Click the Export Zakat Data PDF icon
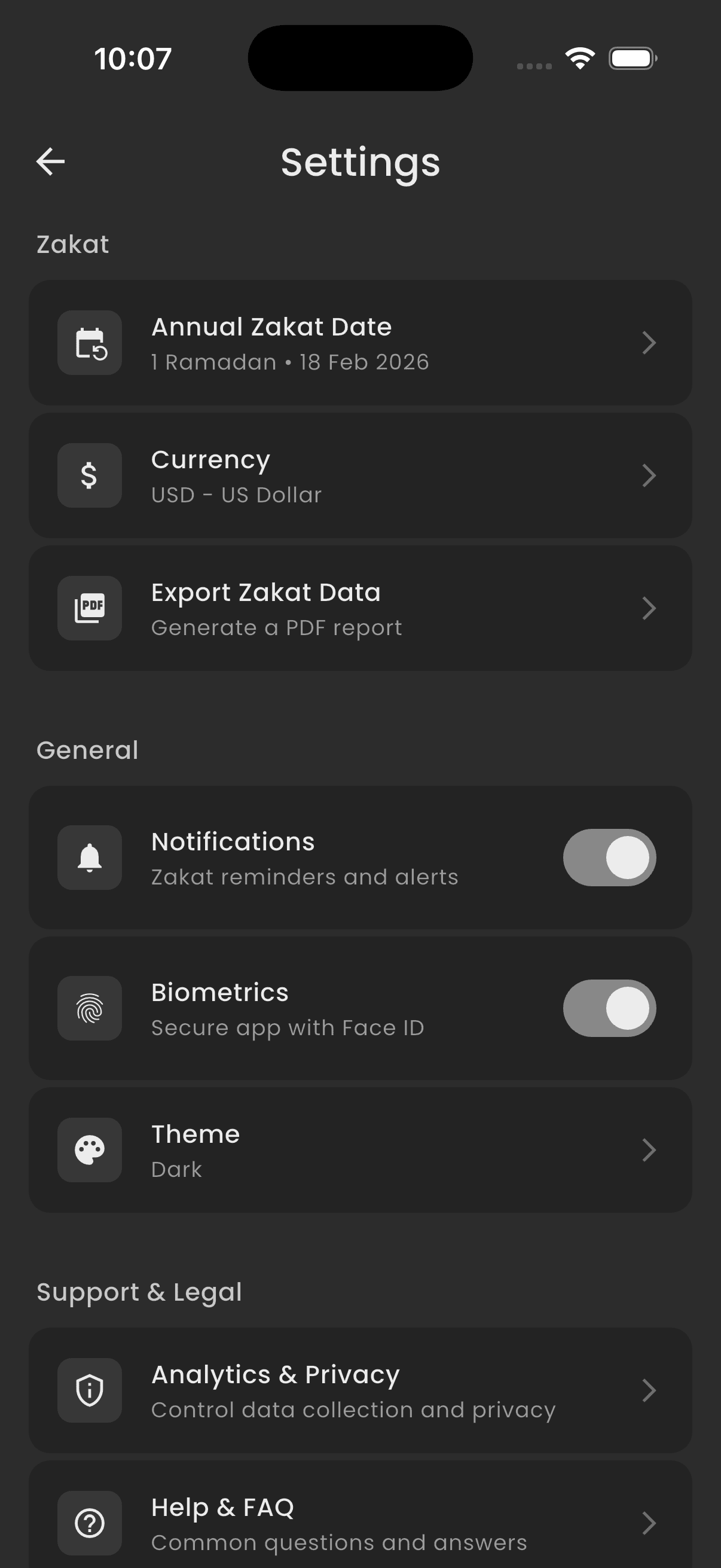The height and width of the screenshot is (1568, 721). tap(90, 608)
